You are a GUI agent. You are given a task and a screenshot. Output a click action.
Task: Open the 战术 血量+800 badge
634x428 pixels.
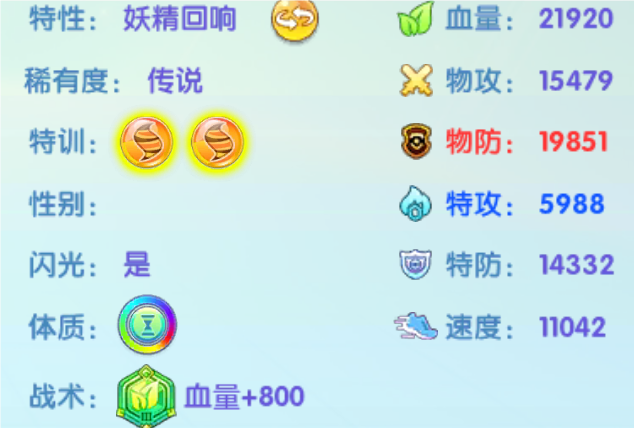tap(147, 395)
